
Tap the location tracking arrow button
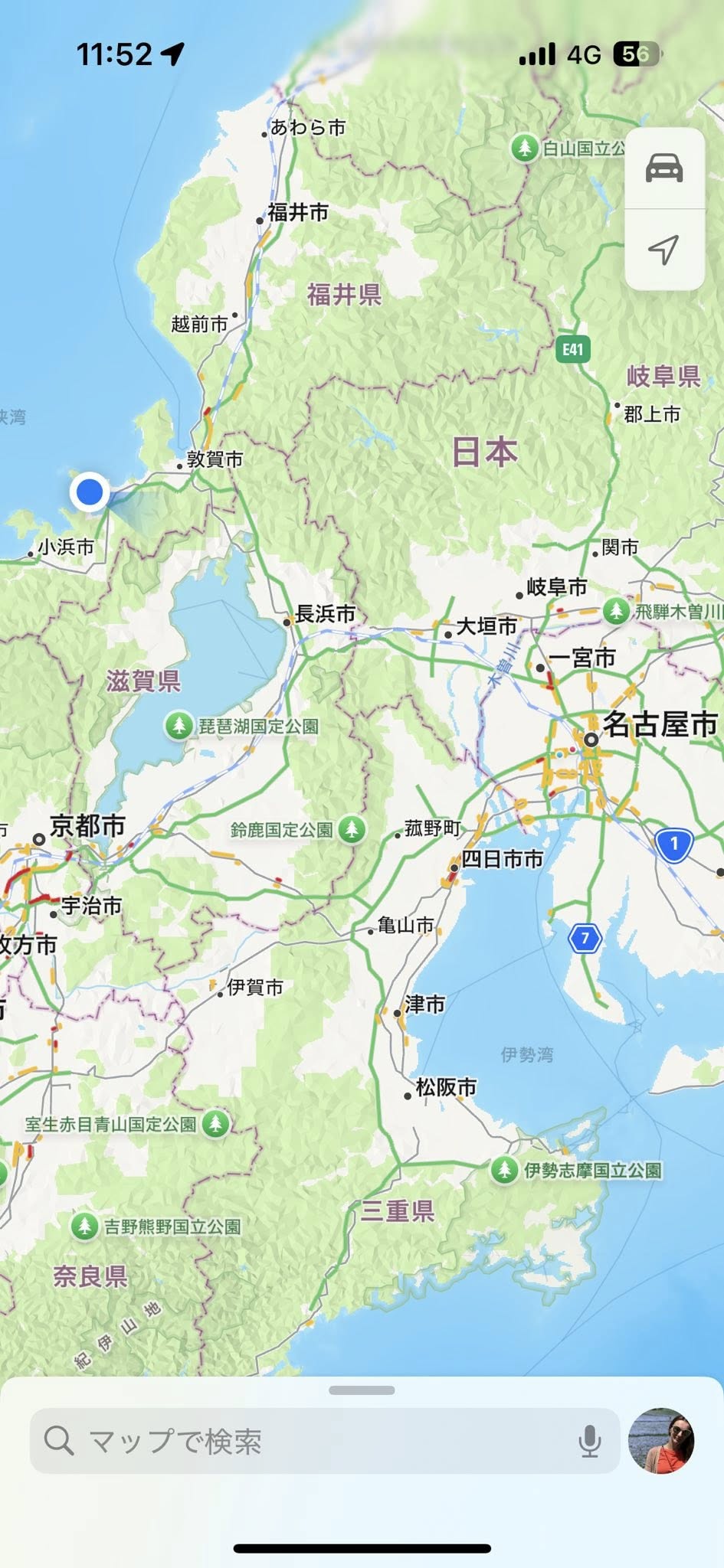pyautogui.click(x=664, y=250)
